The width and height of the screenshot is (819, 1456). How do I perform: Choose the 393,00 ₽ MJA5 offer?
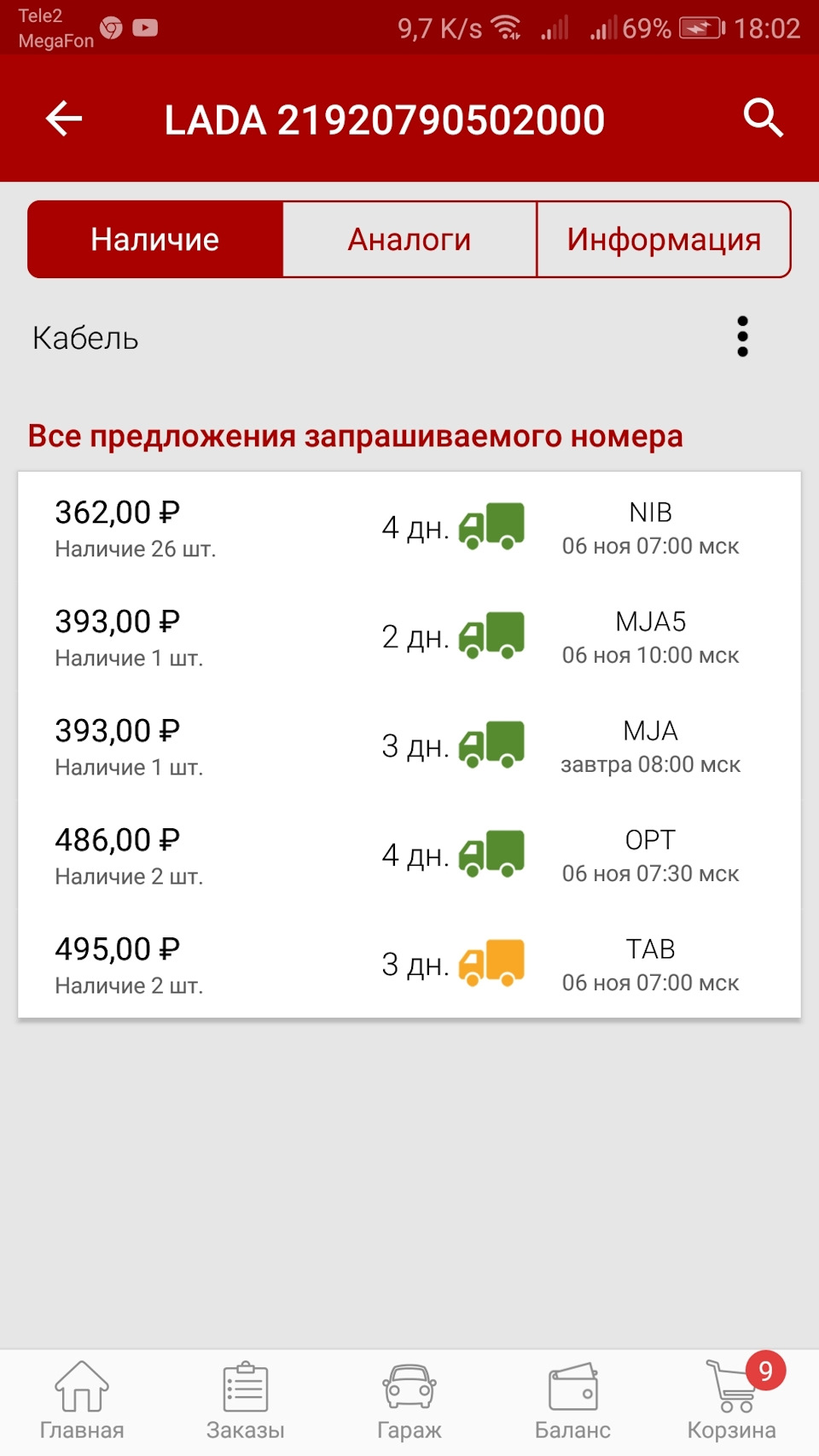(x=409, y=637)
